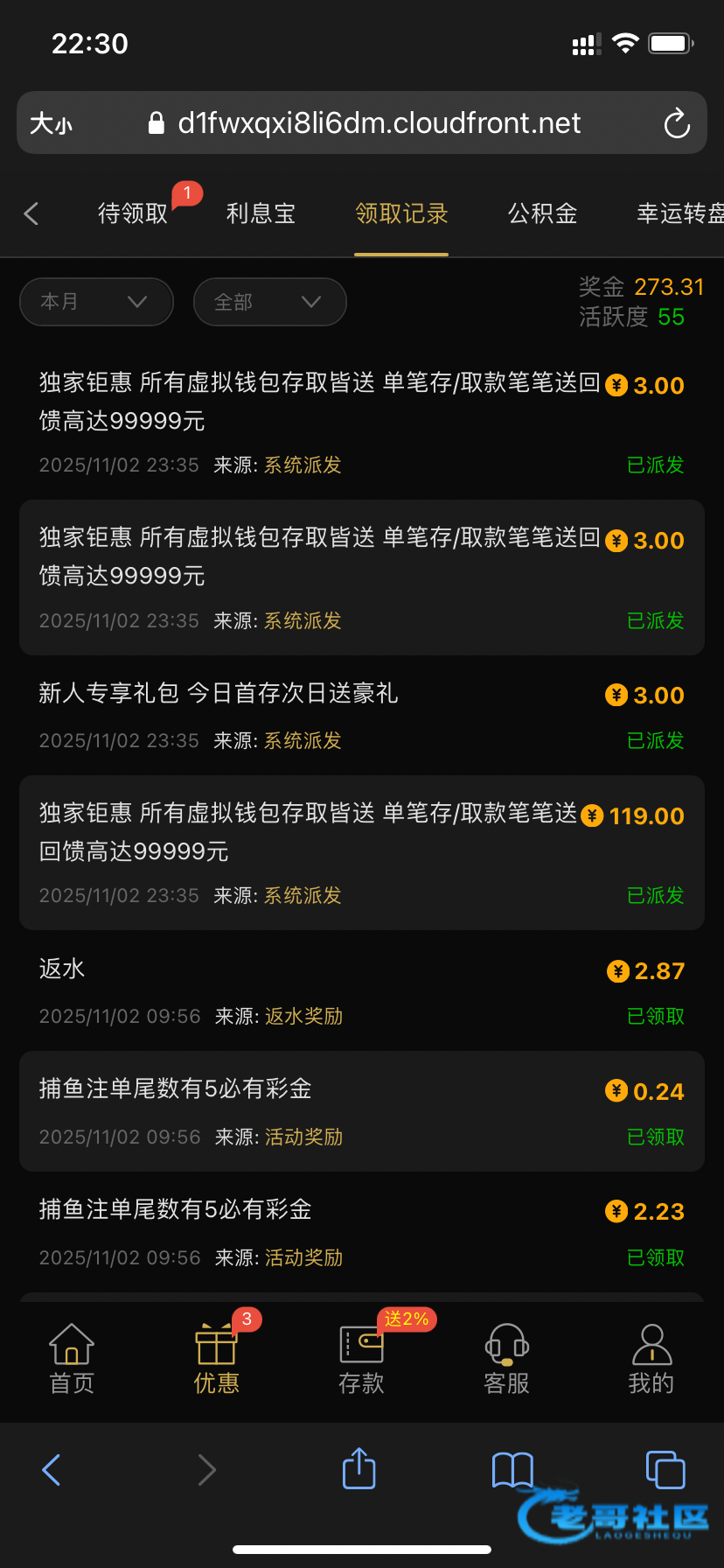Contact 客服 customer service

[x=506, y=1357]
